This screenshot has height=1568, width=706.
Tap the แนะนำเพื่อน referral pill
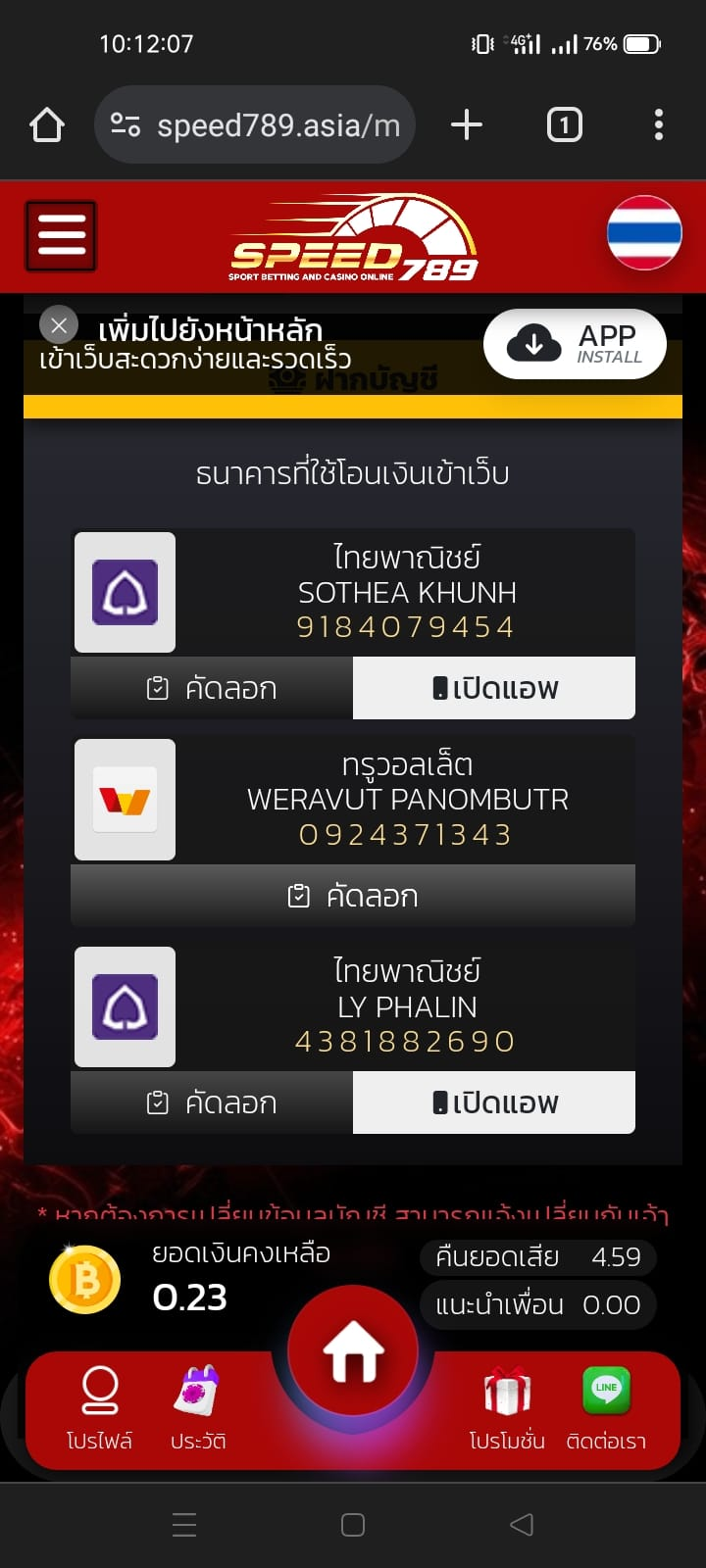coord(537,1305)
